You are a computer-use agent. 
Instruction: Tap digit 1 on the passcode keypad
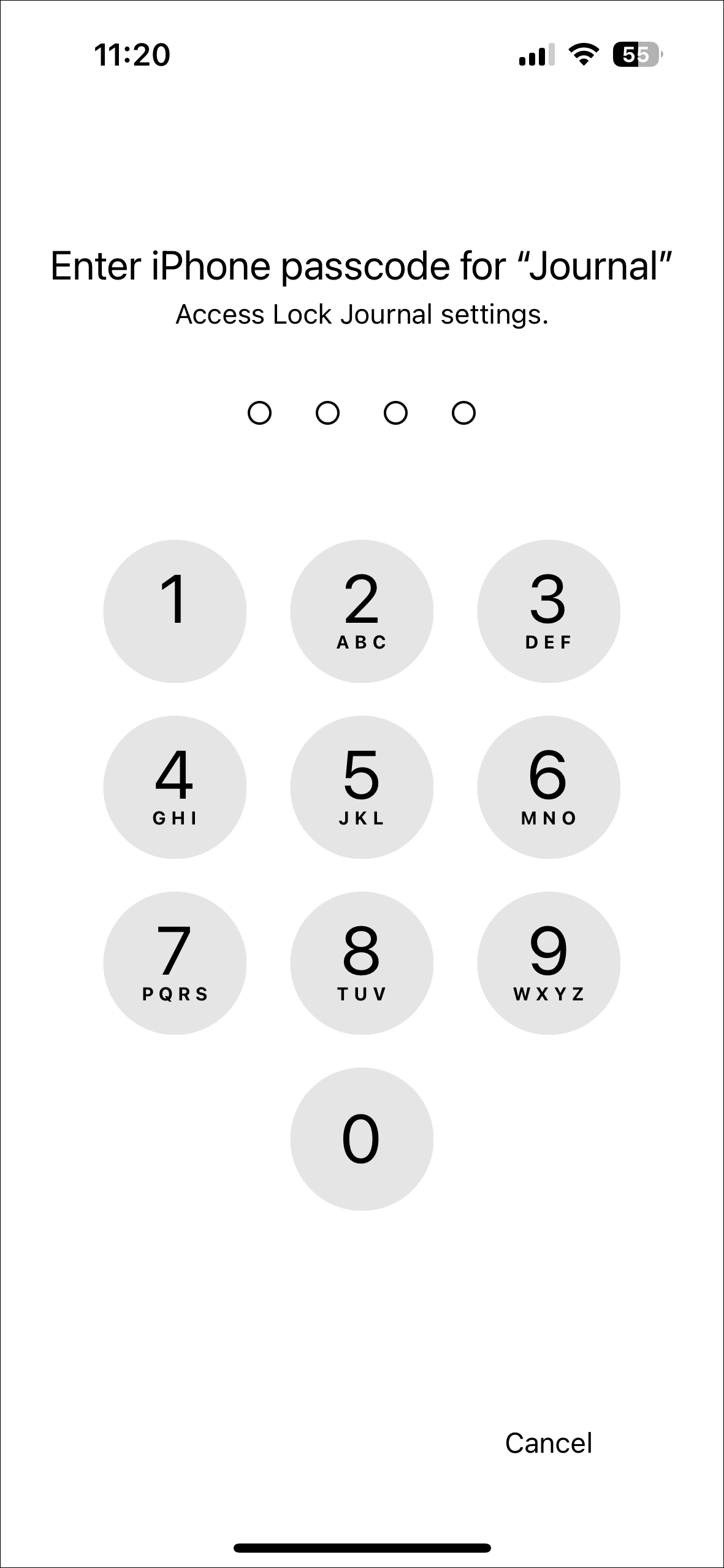(x=175, y=611)
